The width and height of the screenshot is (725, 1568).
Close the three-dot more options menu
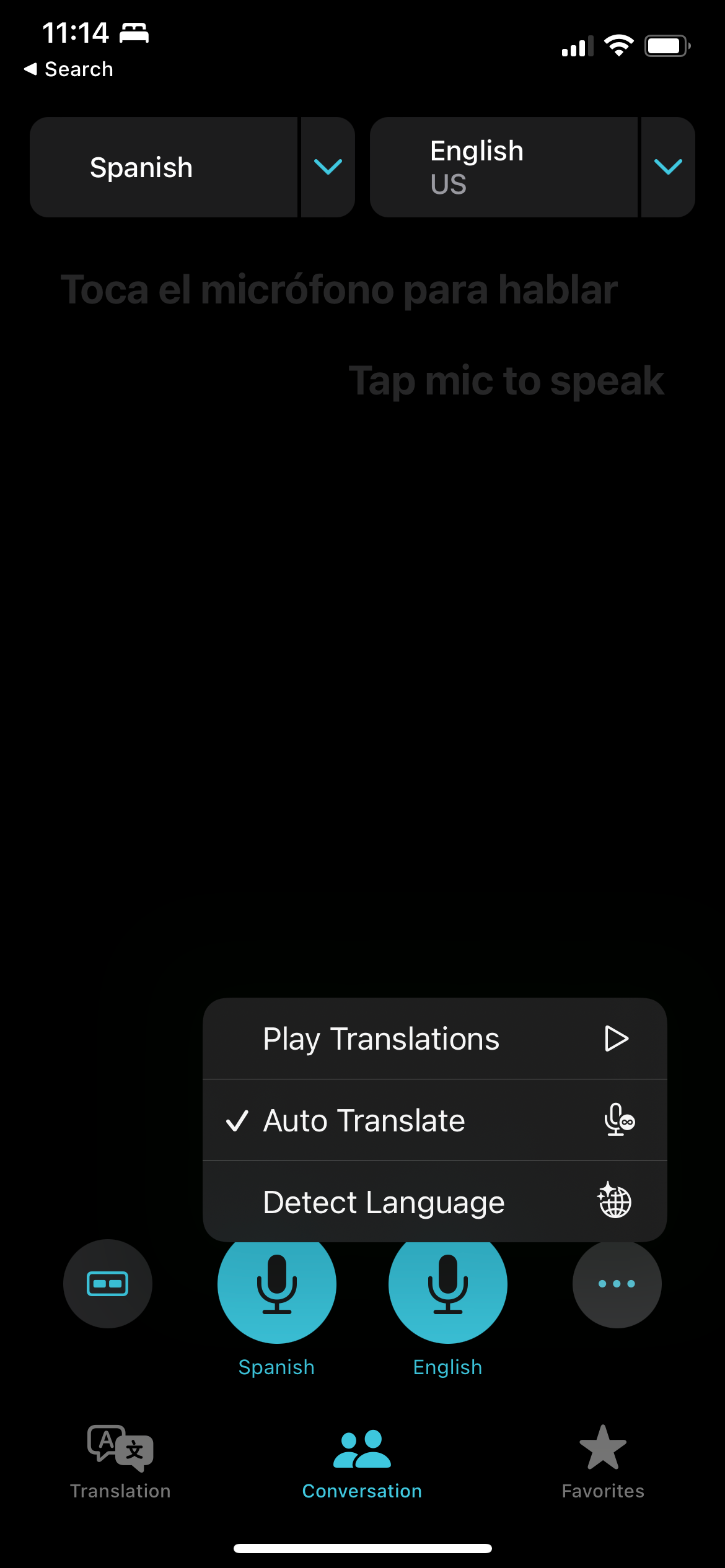(617, 1284)
